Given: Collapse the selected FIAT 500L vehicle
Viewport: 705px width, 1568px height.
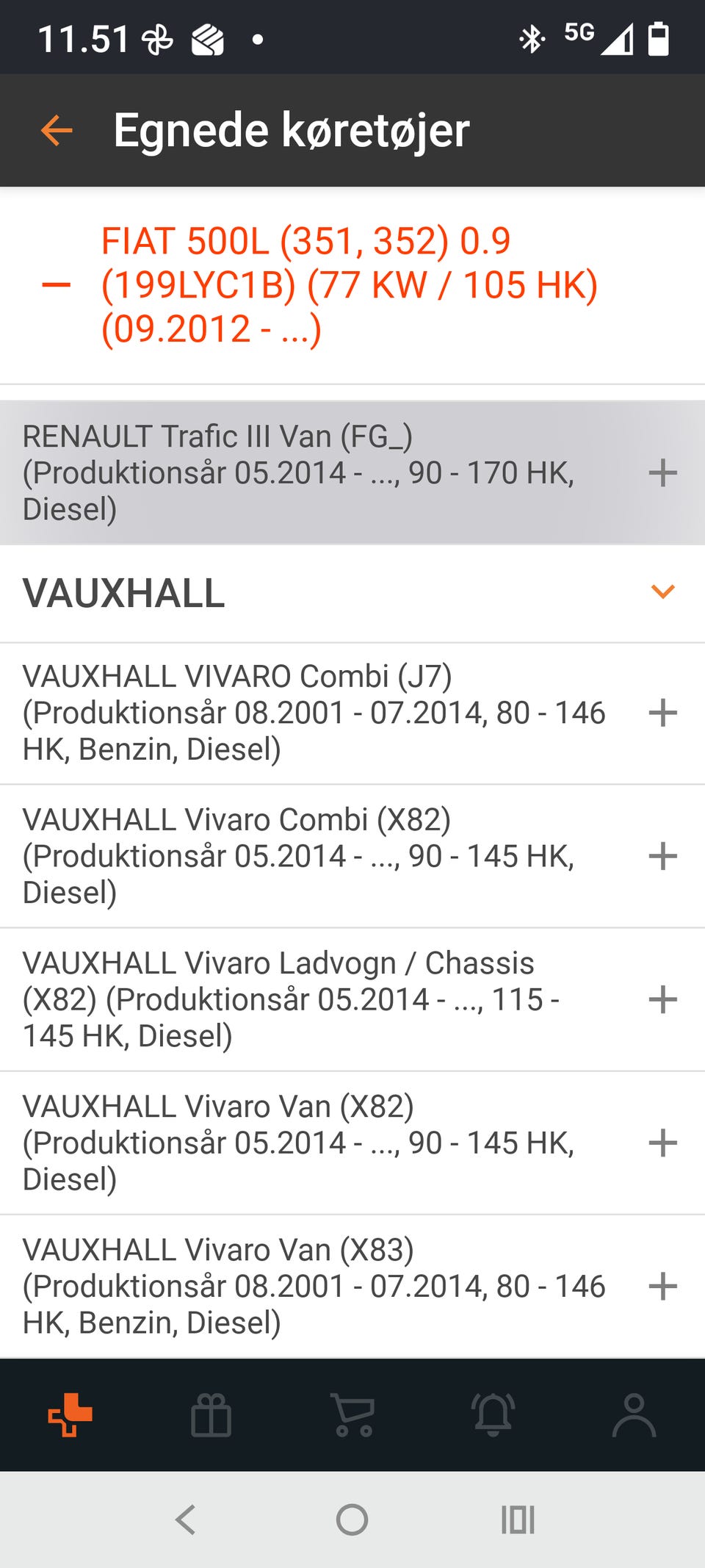Looking at the screenshot, I should click(x=57, y=285).
